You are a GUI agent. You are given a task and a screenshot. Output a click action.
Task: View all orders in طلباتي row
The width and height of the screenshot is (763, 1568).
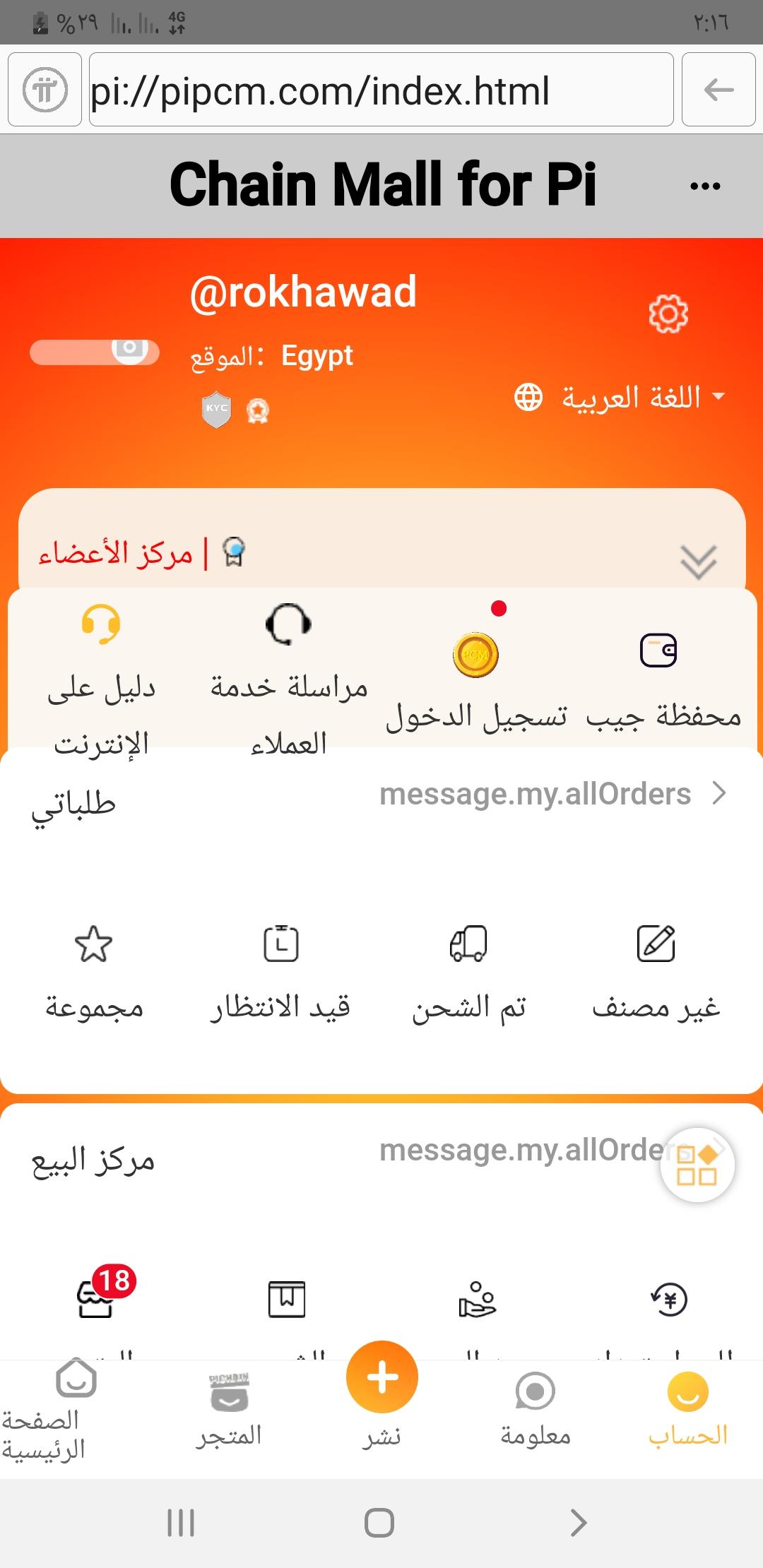point(551,795)
